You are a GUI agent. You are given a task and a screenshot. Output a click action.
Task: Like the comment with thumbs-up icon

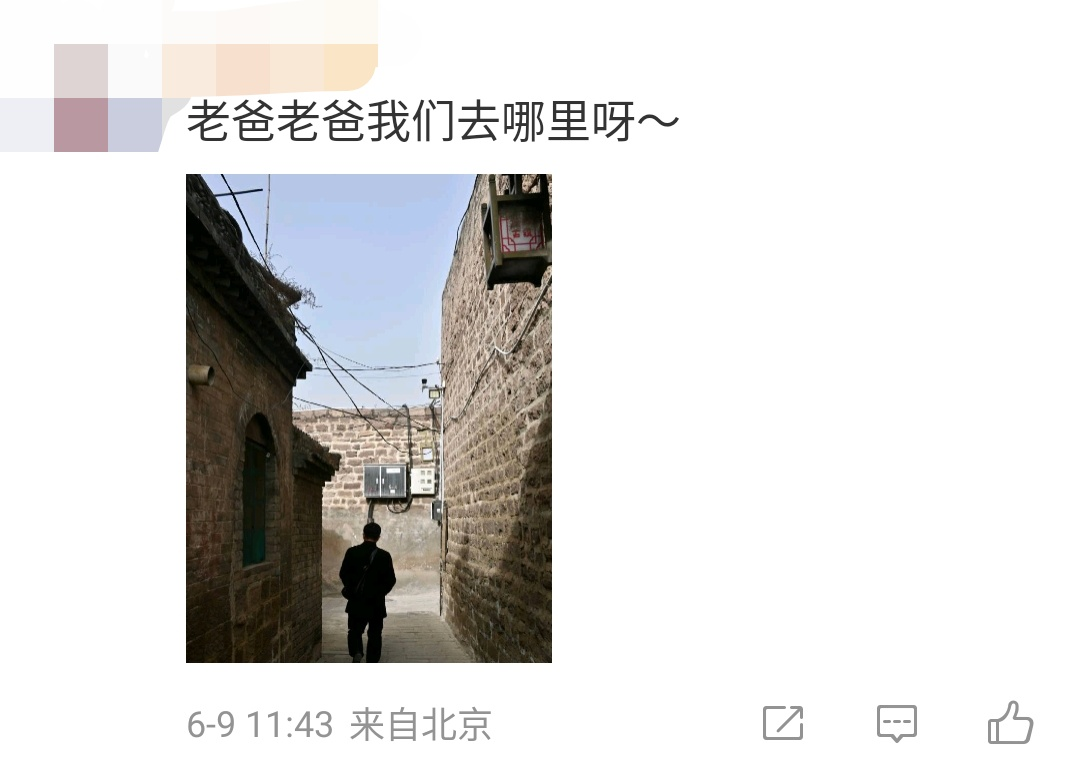[x=1010, y=722]
